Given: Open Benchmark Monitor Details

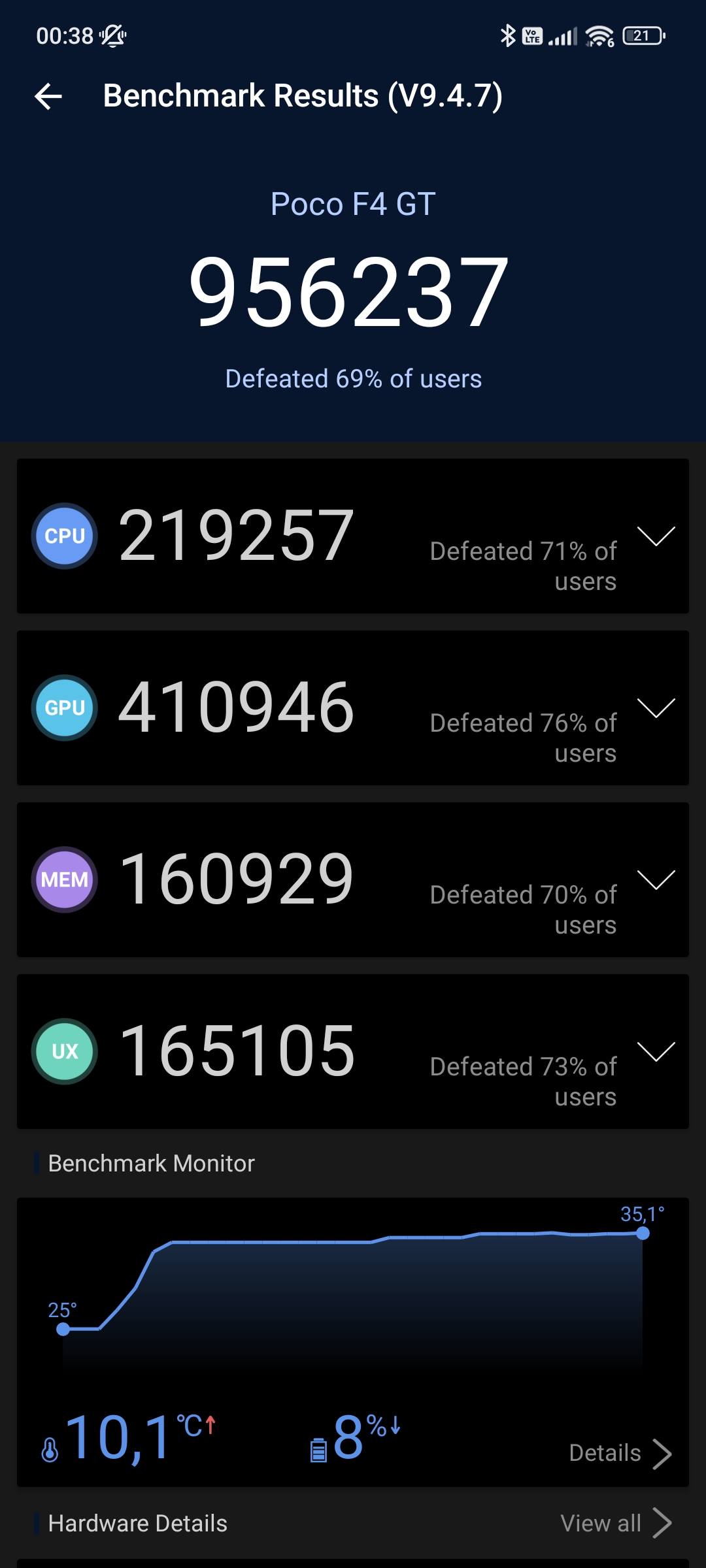Looking at the screenshot, I should (620, 1454).
